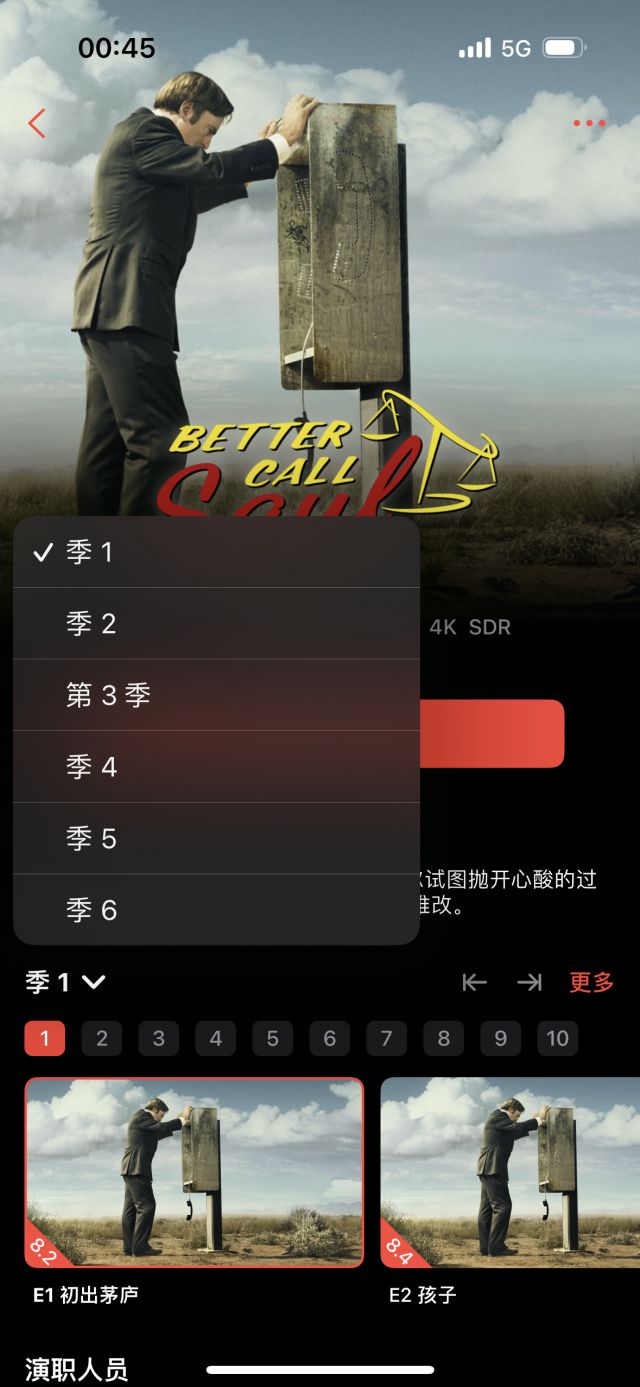Screen dimensions: 640x1387
Task: Keep the checked 季 1 option
Action: [216, 552]
